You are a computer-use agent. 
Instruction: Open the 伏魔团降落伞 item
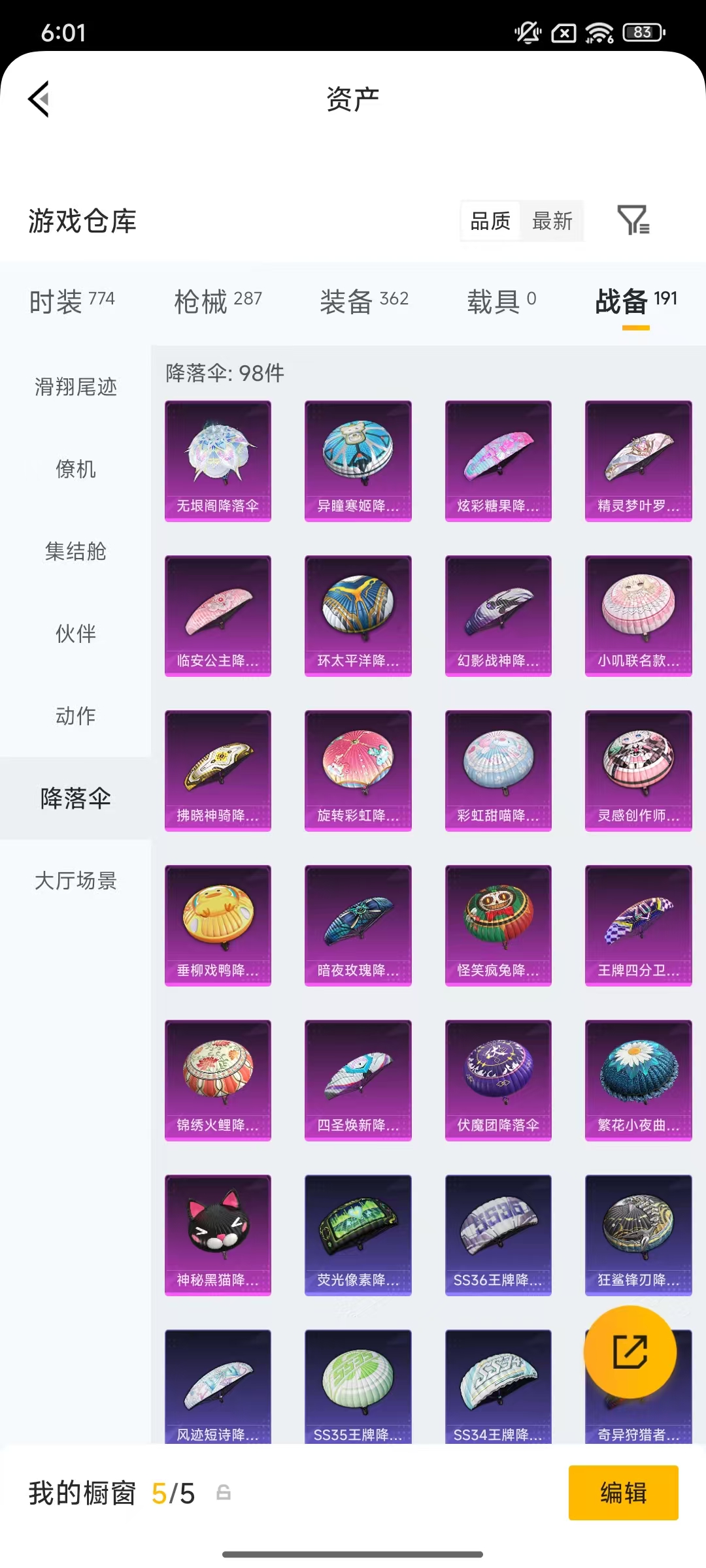point(498,1080)
